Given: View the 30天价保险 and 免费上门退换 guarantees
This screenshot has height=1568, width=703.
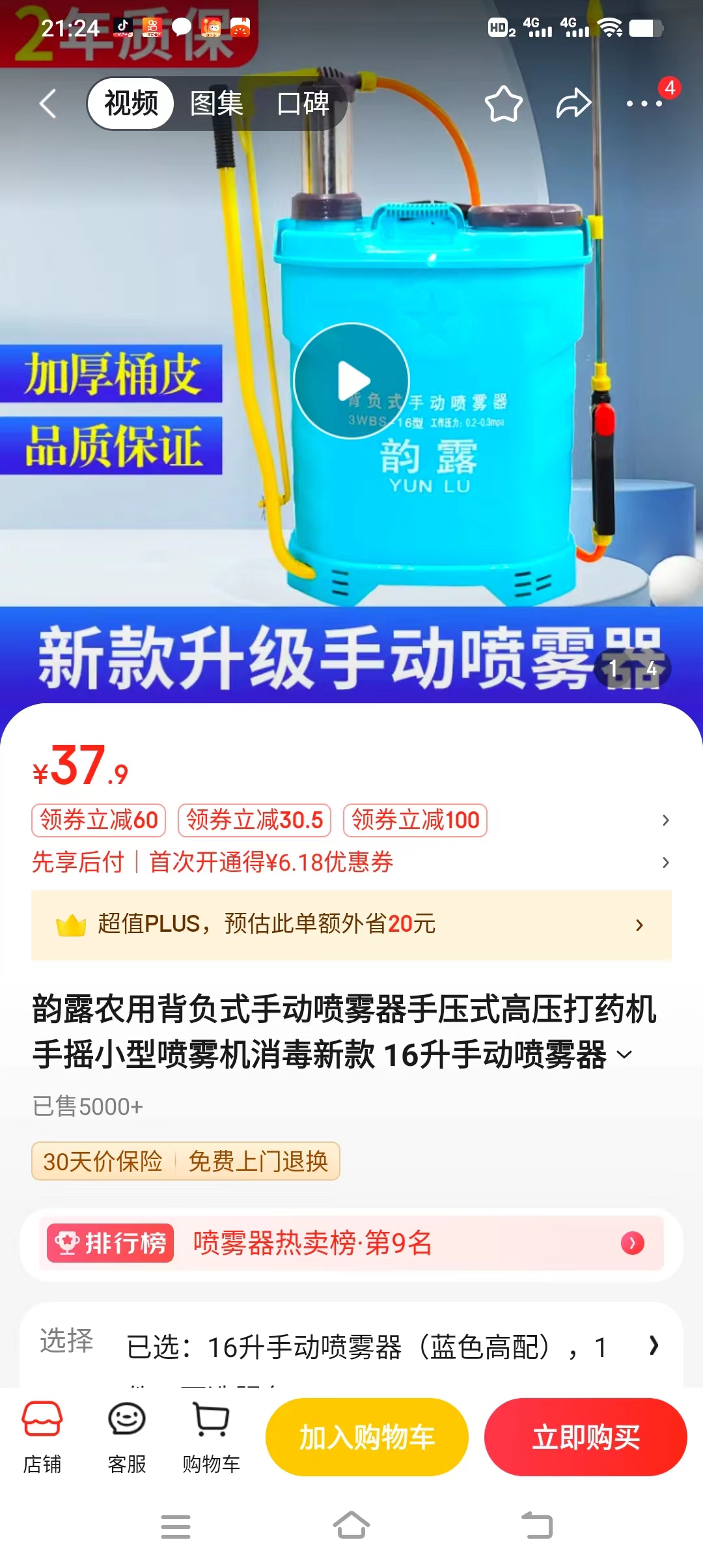Looking at the screenshot, I should click(186, 1161).
